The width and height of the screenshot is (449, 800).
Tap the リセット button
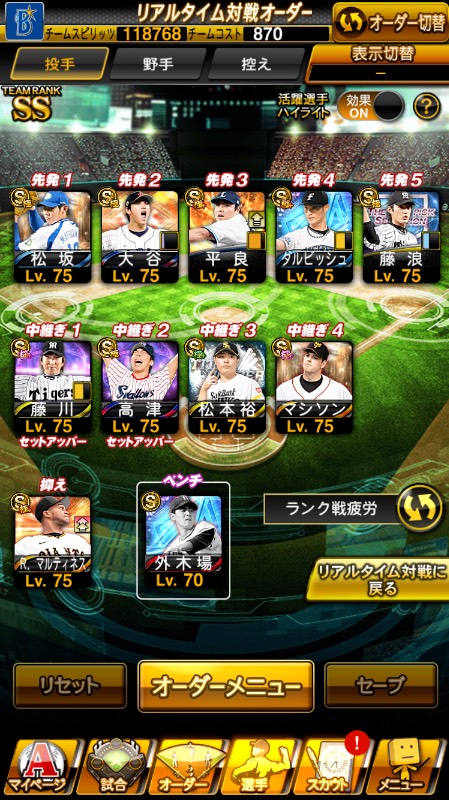70,686
